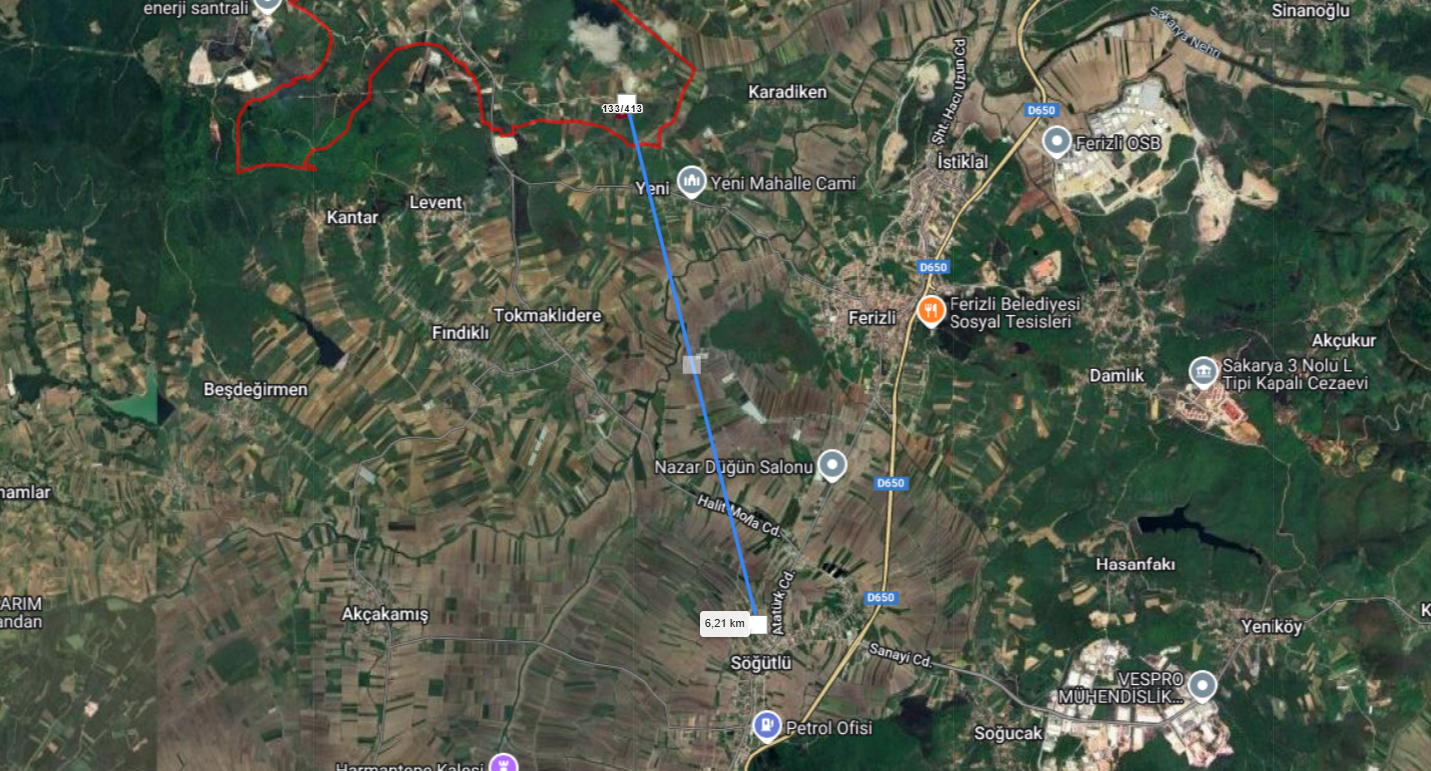
Task: Select the midpoint handle on the blue line
Action: (x=692, y=364)
